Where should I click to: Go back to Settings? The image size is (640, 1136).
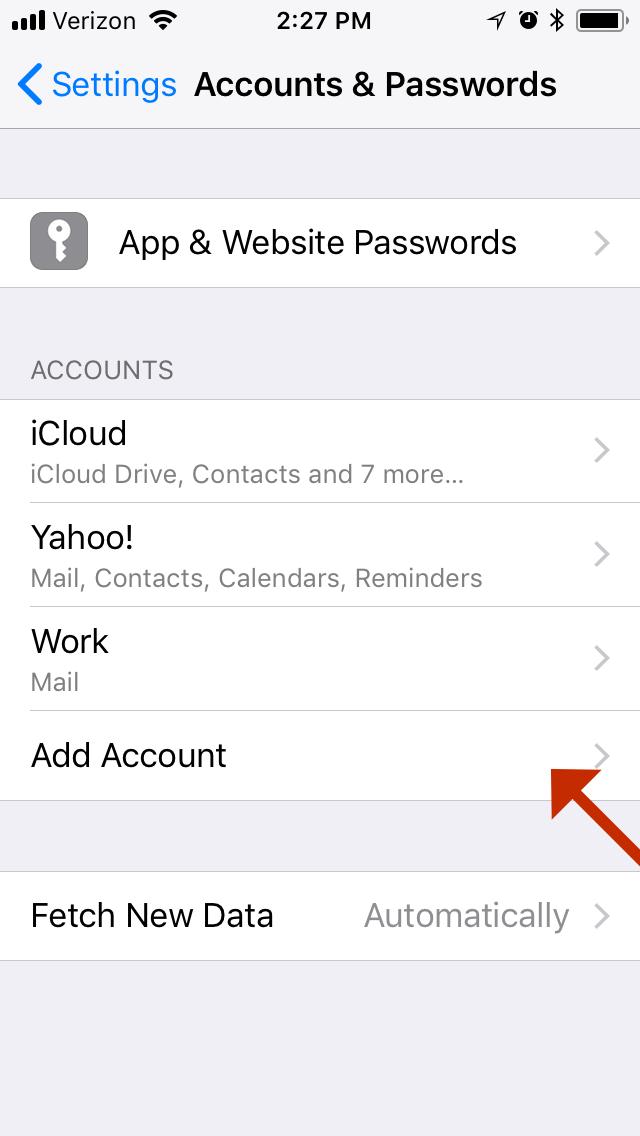pos(97,84)
